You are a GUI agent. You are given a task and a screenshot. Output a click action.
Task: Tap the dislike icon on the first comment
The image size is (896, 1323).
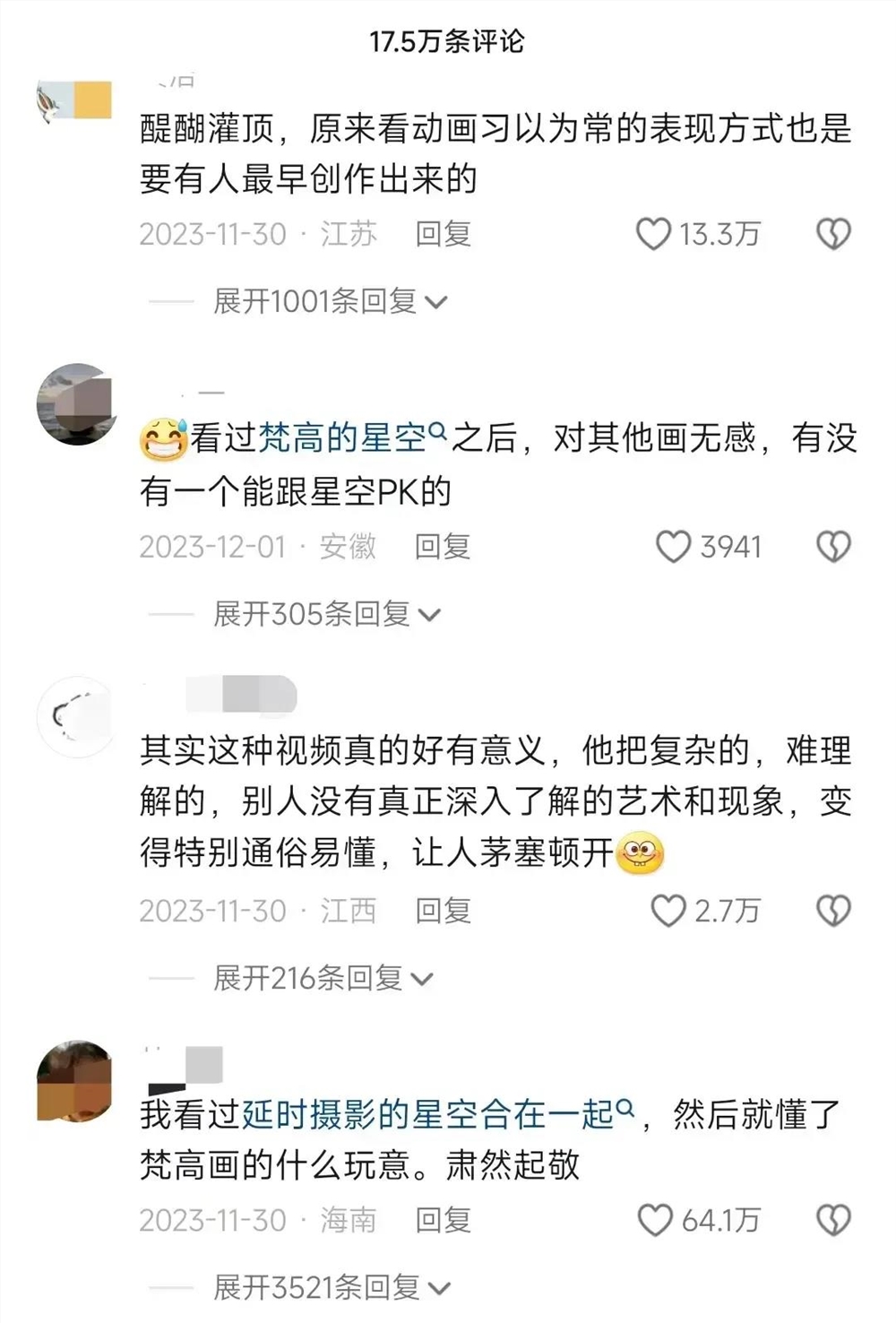point(831,233)
